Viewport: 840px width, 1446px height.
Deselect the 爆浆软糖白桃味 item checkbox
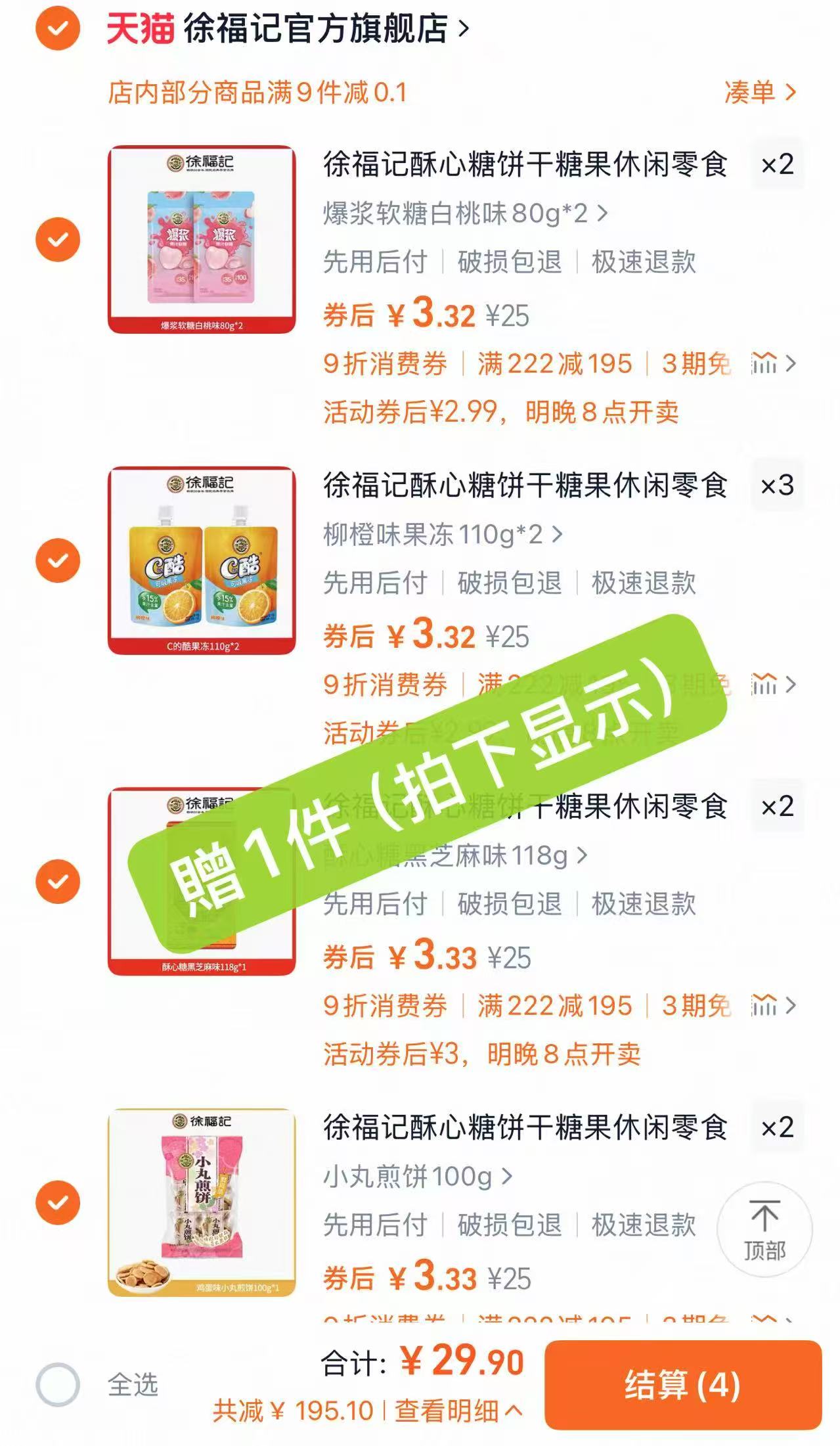(x=58, y=239)
